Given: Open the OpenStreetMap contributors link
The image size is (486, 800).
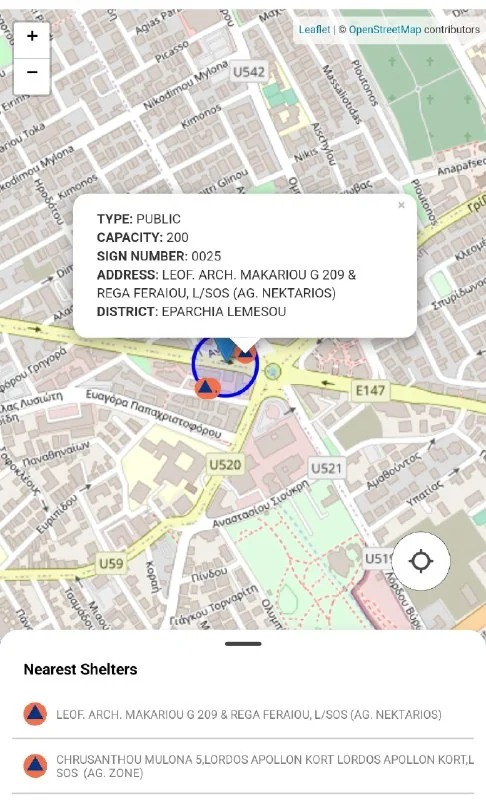Looking at the screenshot, I should [385, 30].
